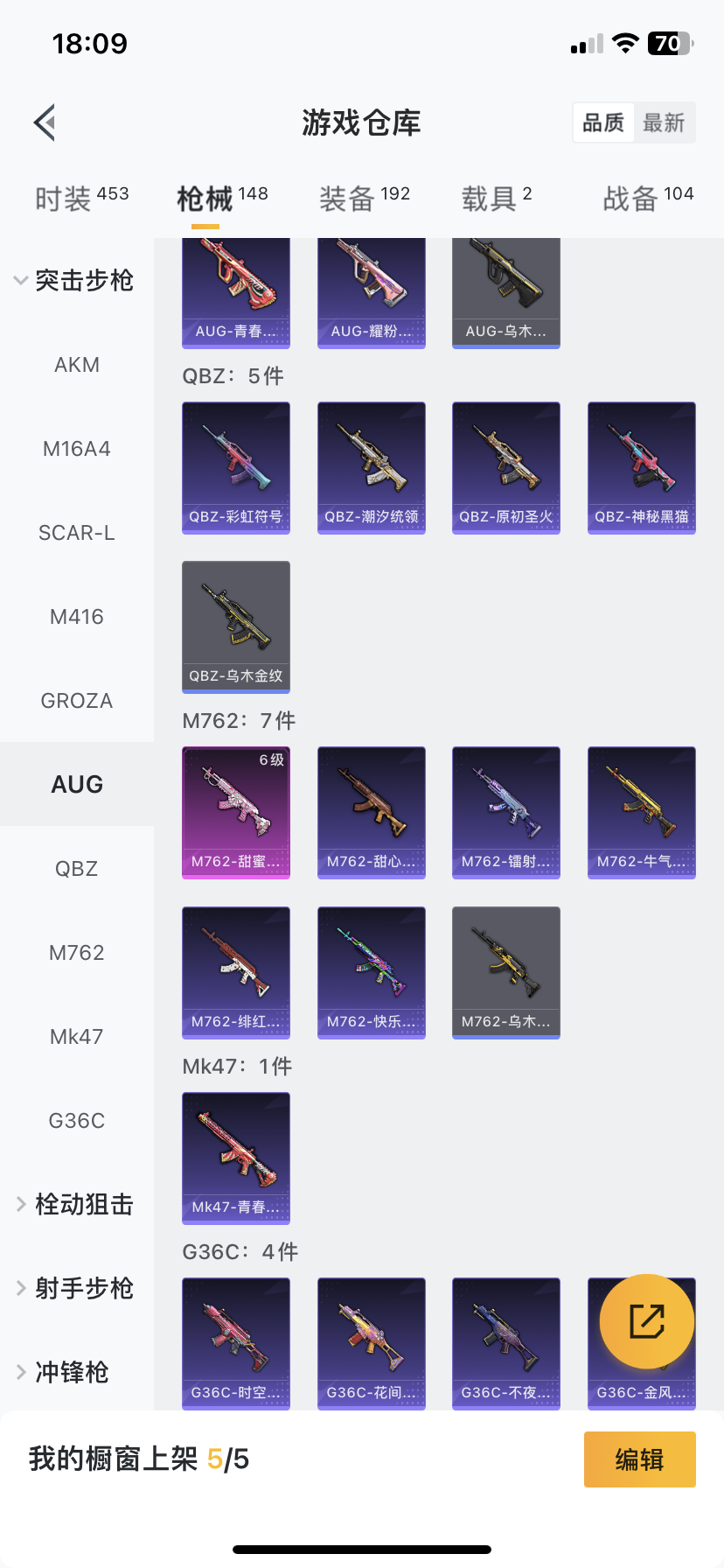Viewport: 724px width, 1568px height.
Task: Tap the orange share floating button
Action: pos(647,1321)
